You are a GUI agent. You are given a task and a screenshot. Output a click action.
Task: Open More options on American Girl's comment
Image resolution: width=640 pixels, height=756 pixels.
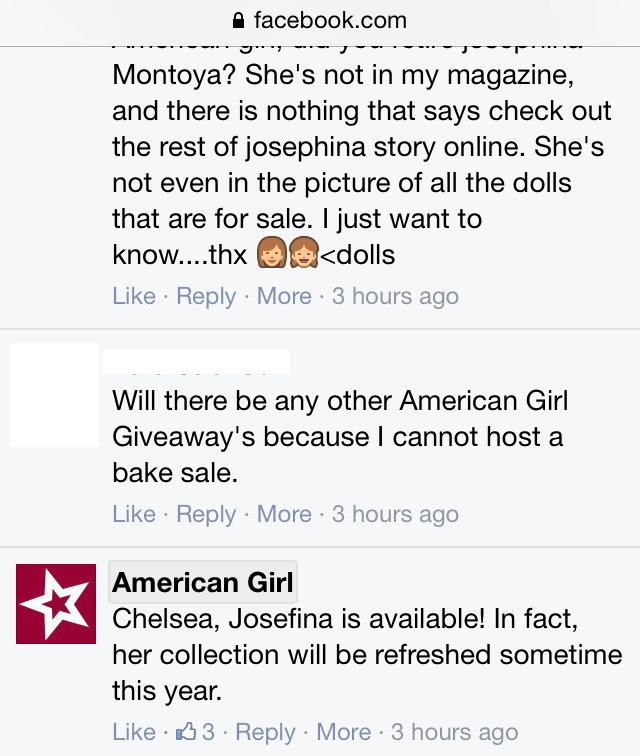pyautogui.click(x=343, y=732)
